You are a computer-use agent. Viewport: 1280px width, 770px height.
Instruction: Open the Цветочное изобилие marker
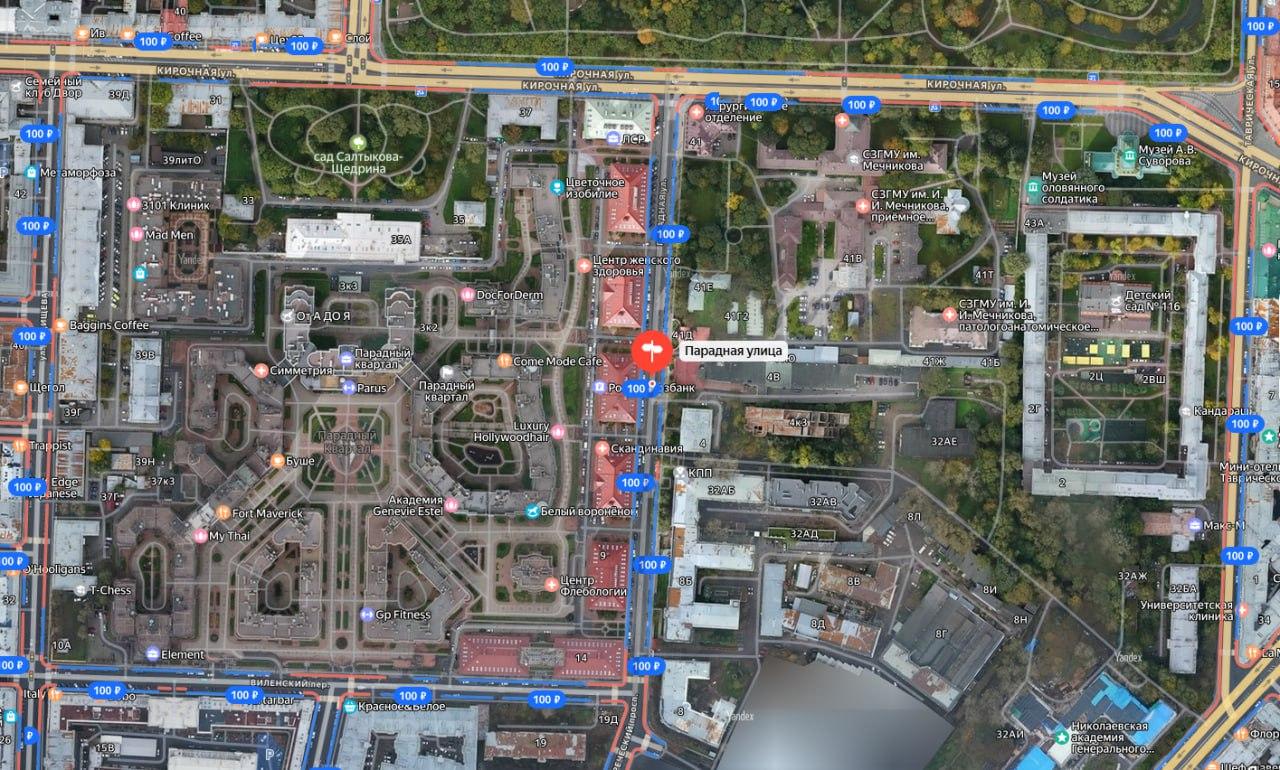(556, 185)
